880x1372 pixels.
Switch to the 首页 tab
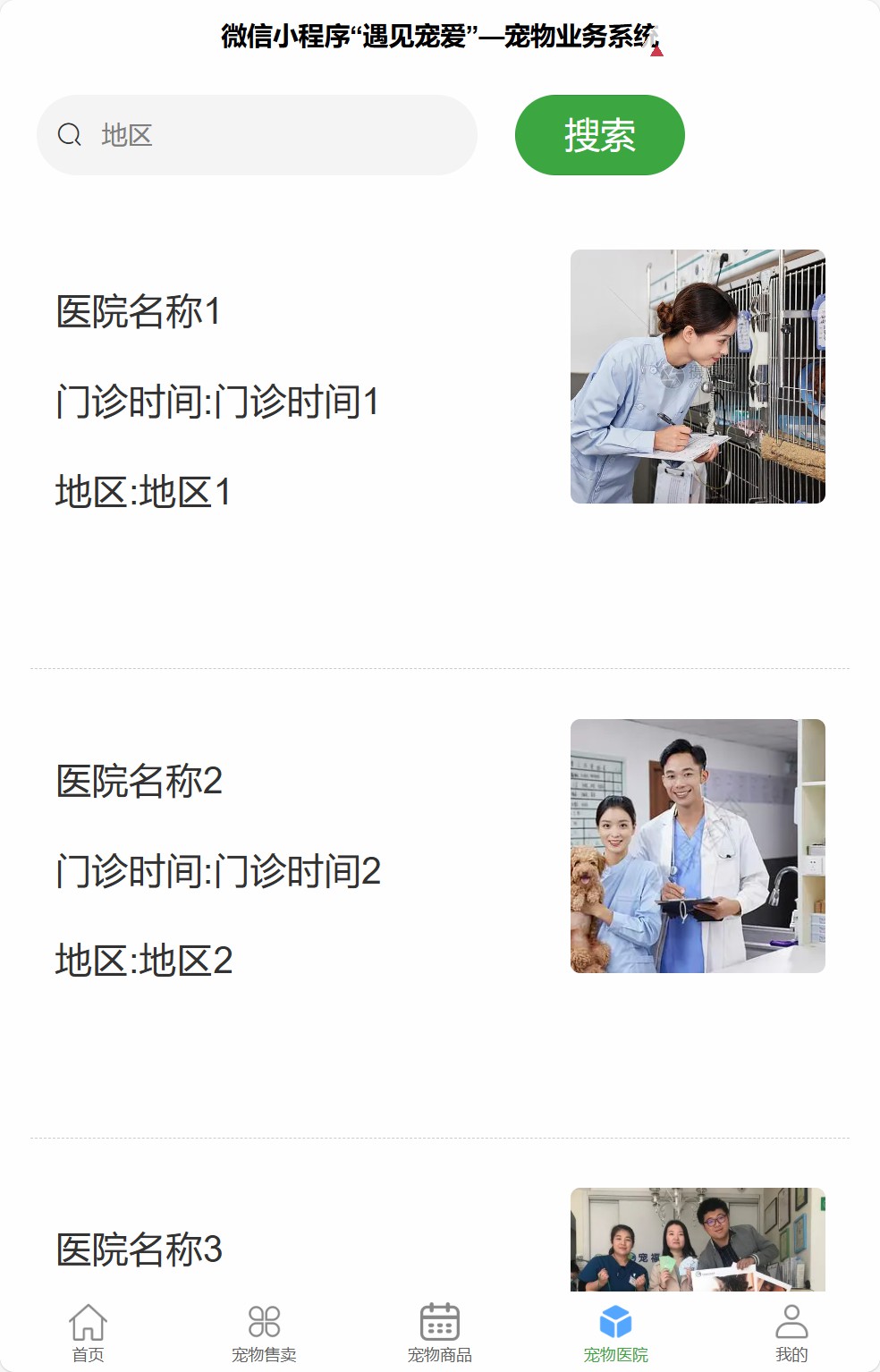pyautogui.click(x=88, y=1333)
